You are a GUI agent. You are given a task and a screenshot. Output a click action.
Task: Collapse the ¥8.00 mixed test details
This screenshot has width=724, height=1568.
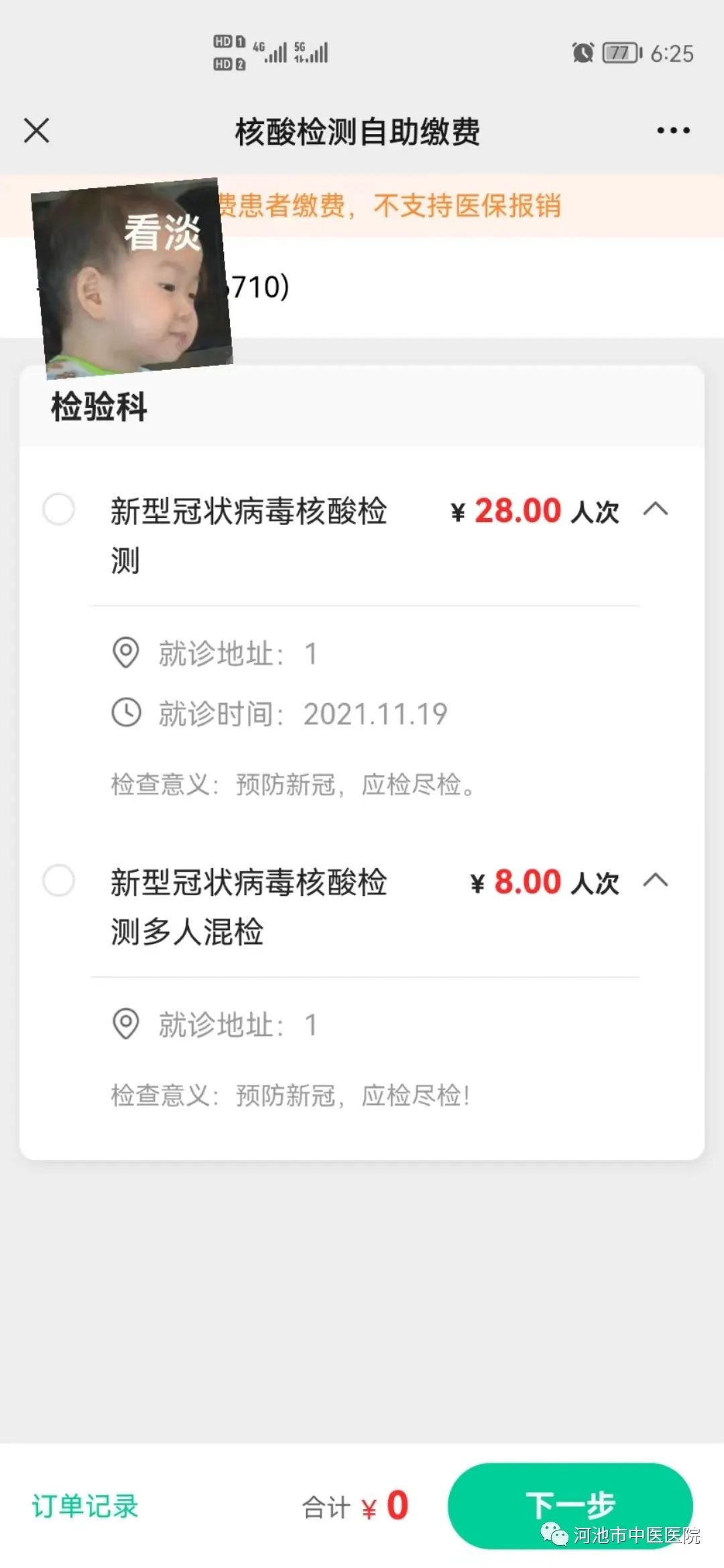click(656, 880)
